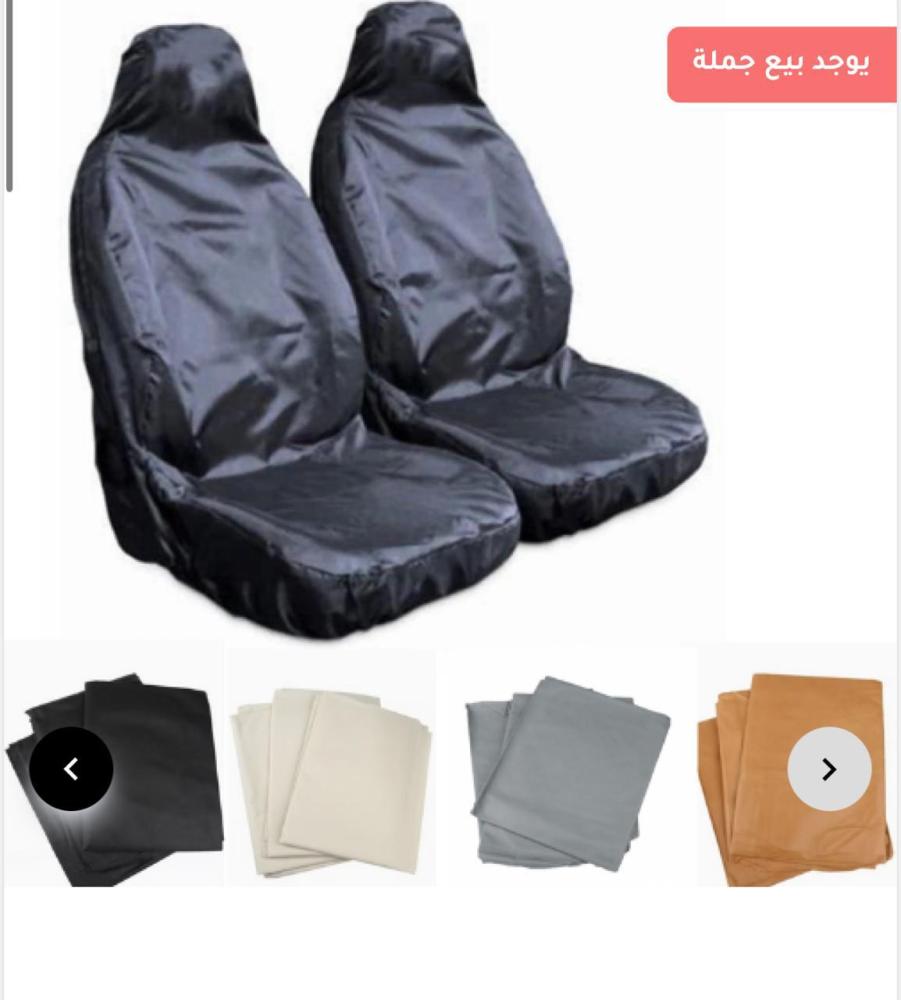The width and height of the screenshot is (901, 1000).
Task: Open the main seat cover product image
Action: pyautogui.click(x=390, y=320)
